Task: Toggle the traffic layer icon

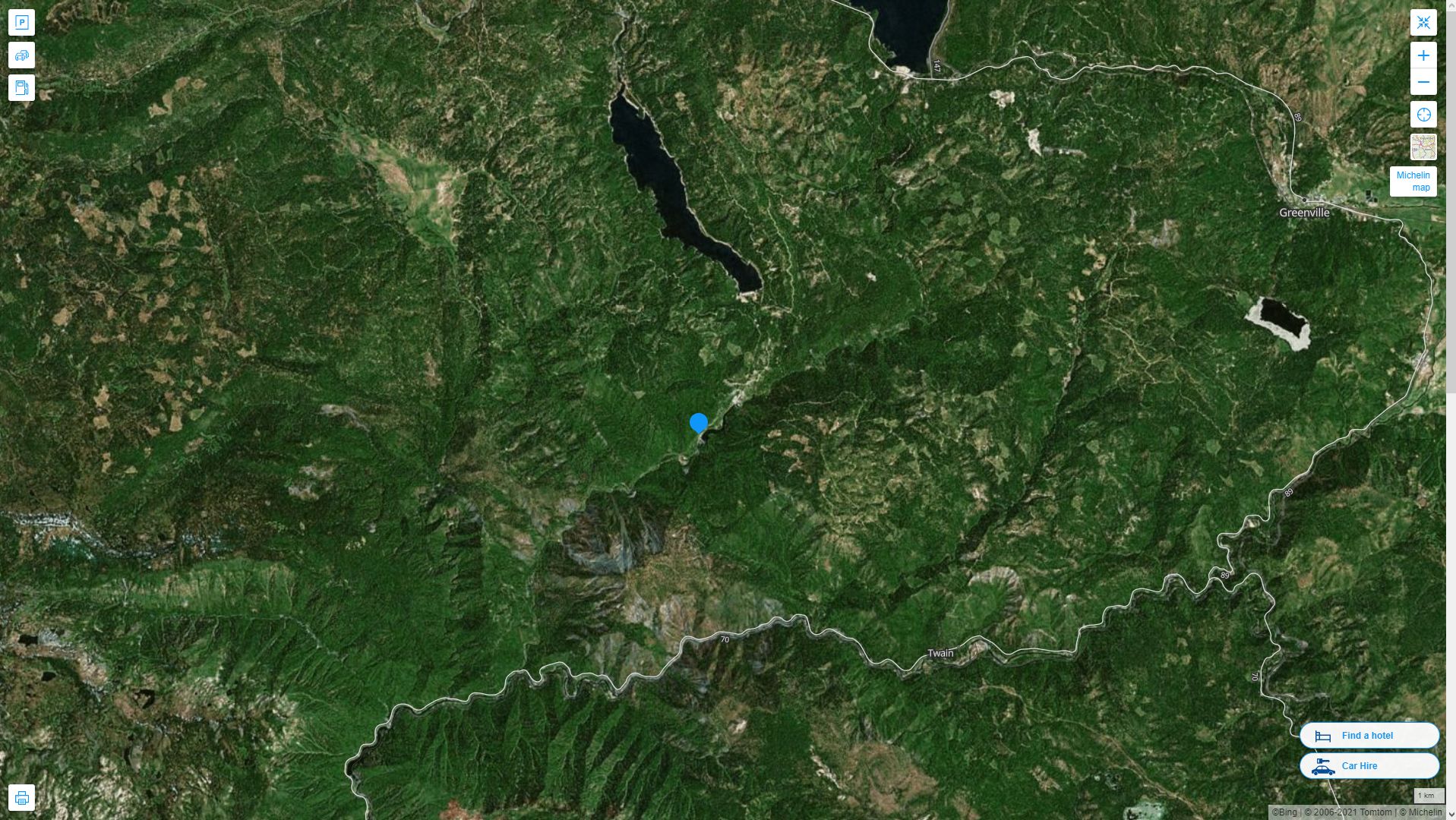Action: click(x=21, y=55)
